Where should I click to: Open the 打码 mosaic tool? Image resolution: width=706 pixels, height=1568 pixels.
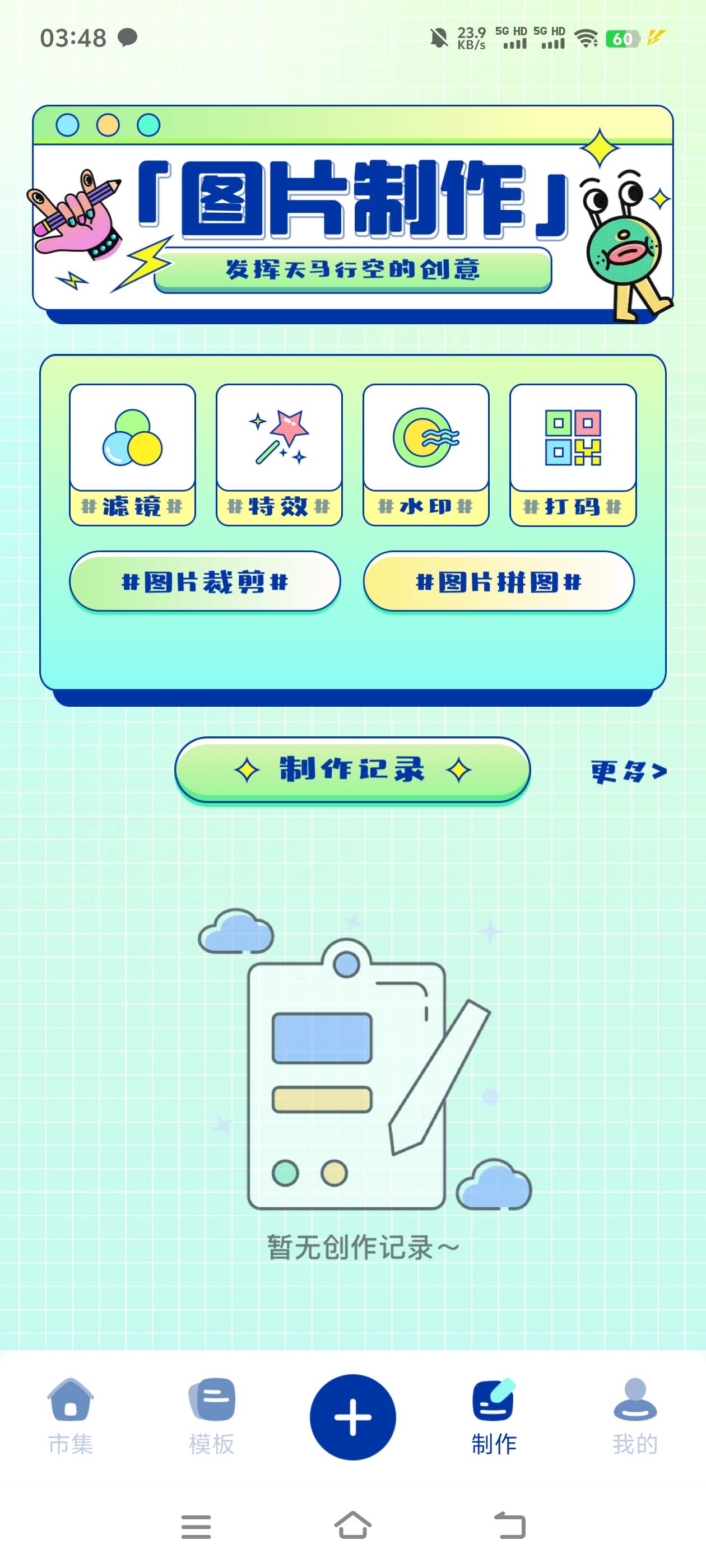[x=573, y=454]
